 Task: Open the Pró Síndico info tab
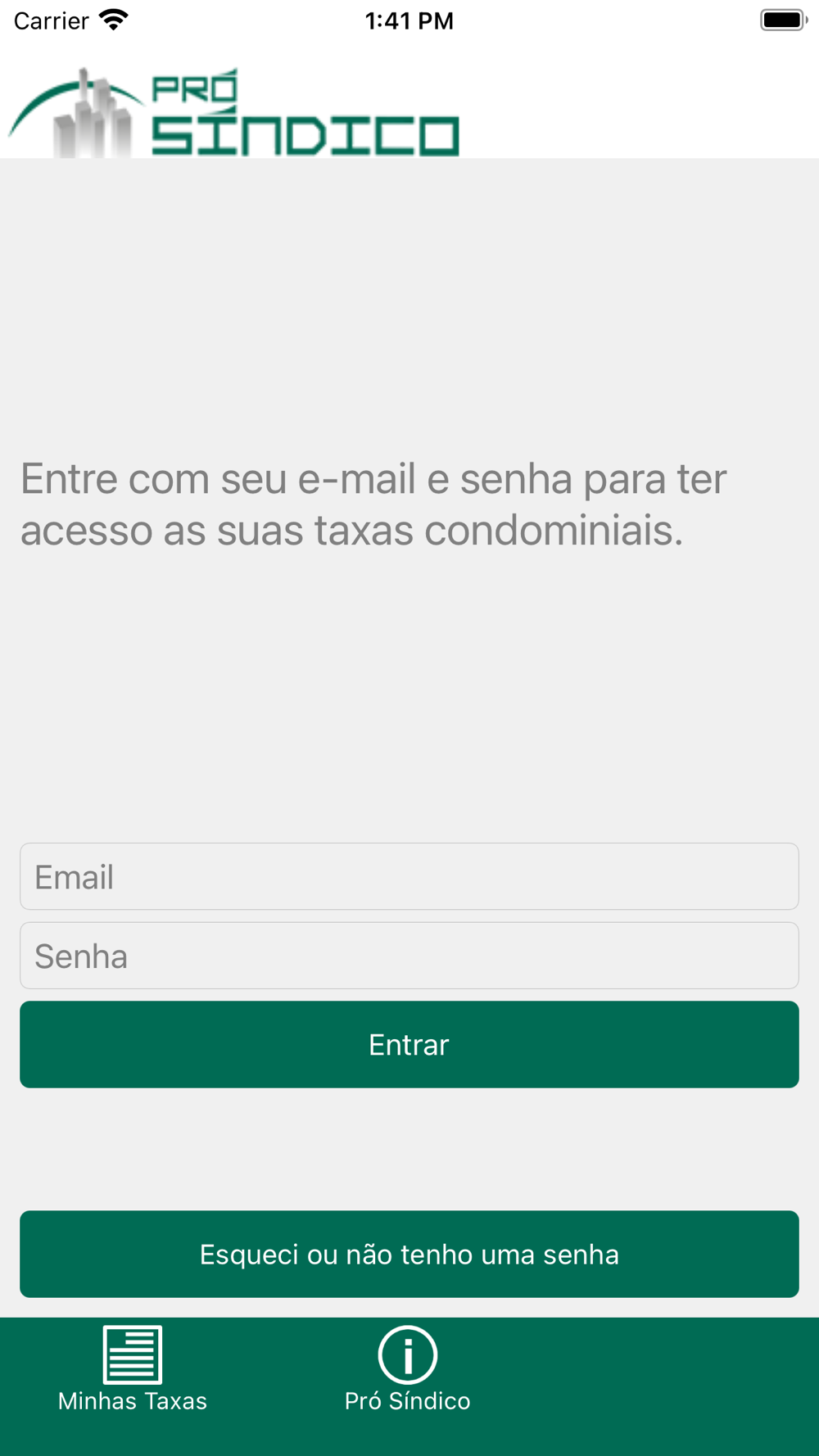pyautogui.click(x=407, y=1369)
